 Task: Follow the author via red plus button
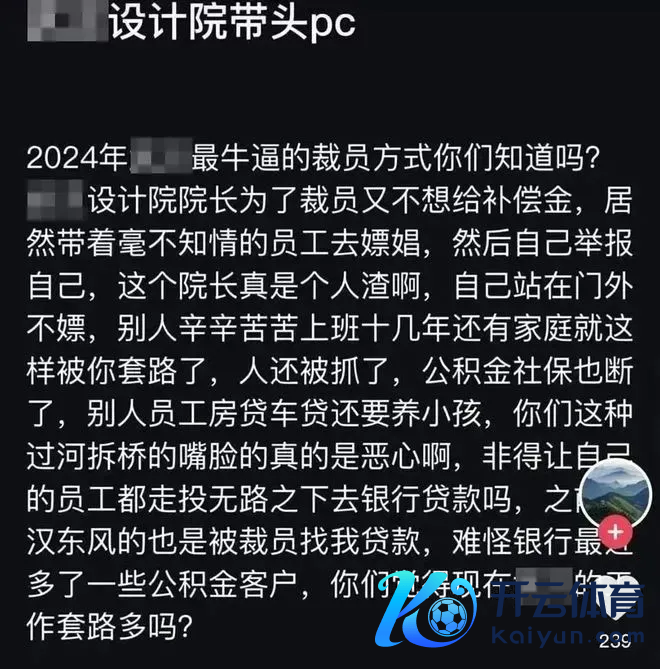(616, 531)
